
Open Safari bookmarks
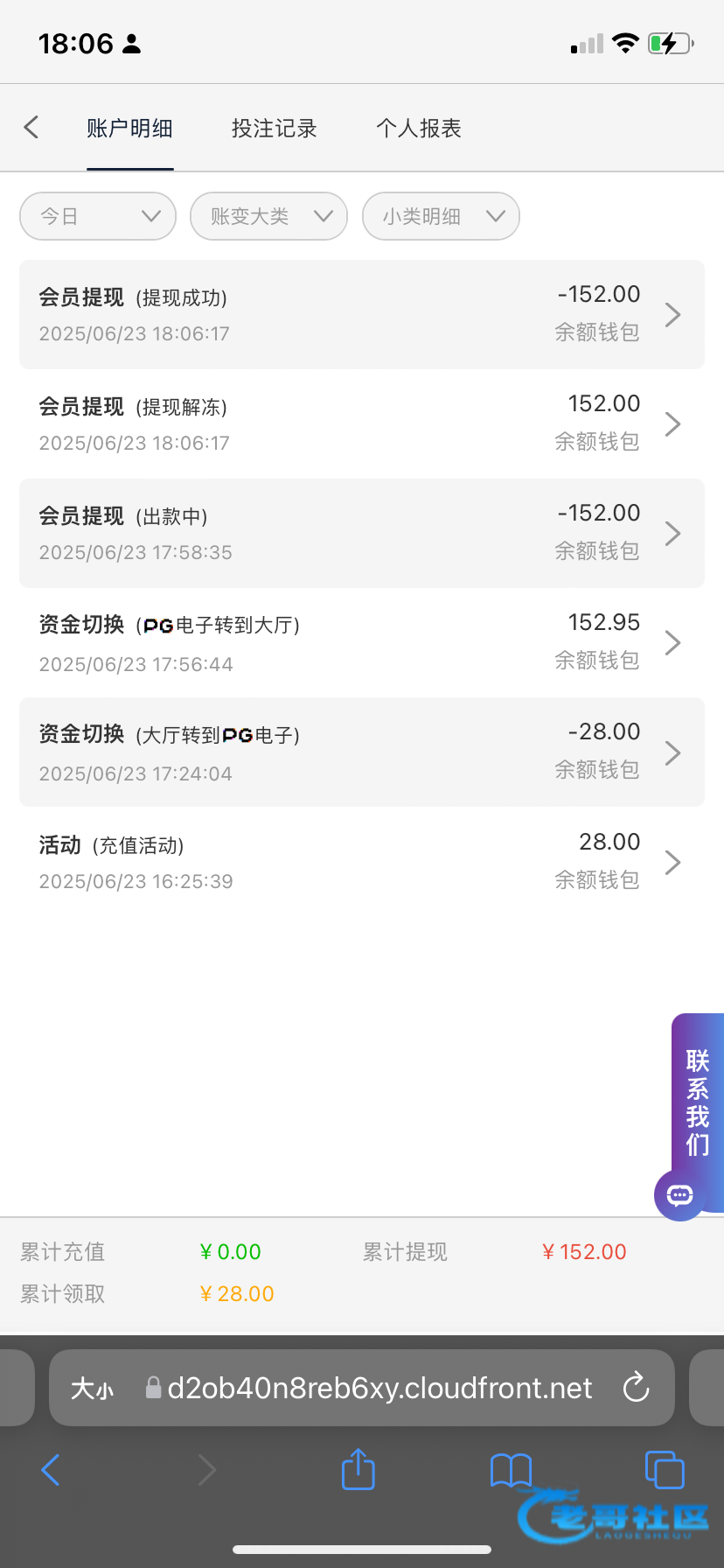[512, 1470]
